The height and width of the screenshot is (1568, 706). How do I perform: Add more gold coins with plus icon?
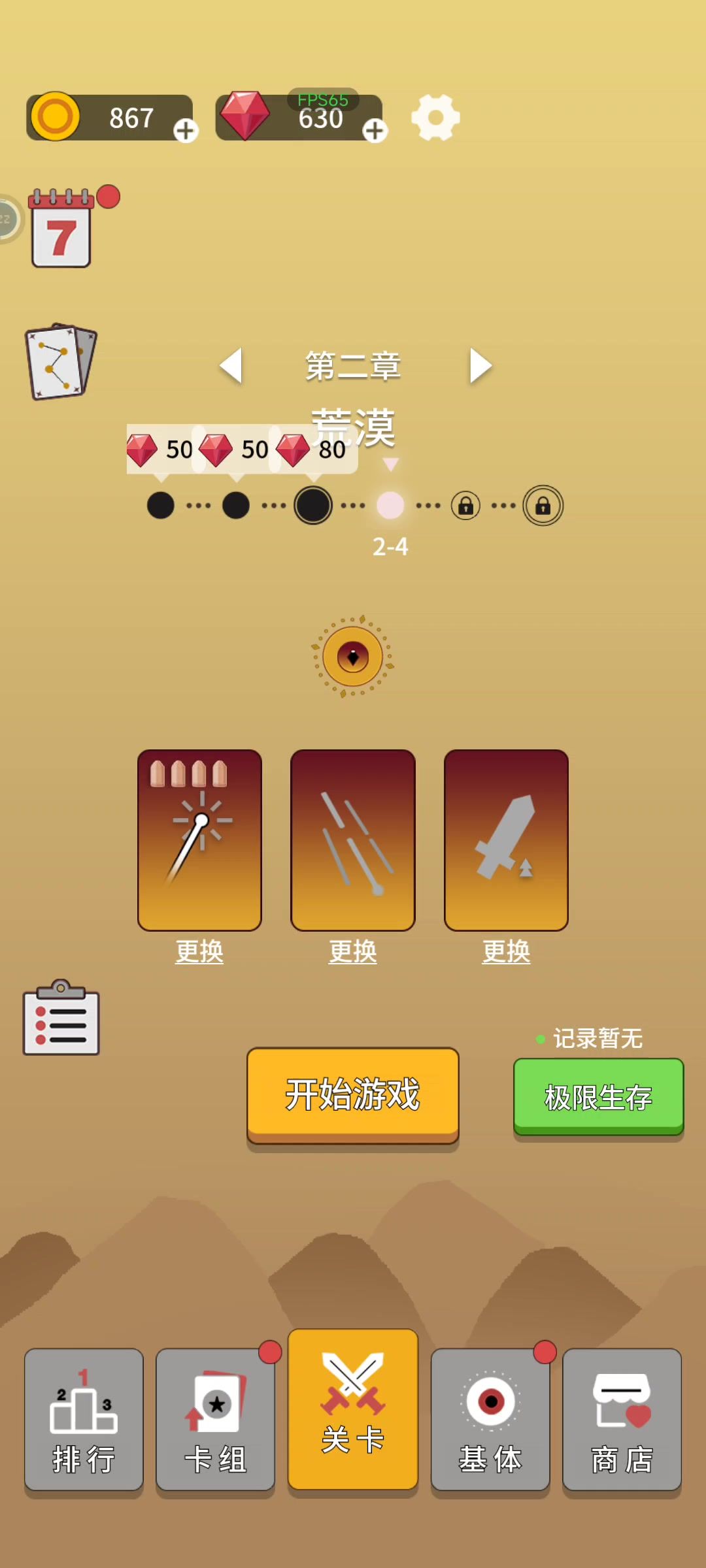(x=186, y=131)
